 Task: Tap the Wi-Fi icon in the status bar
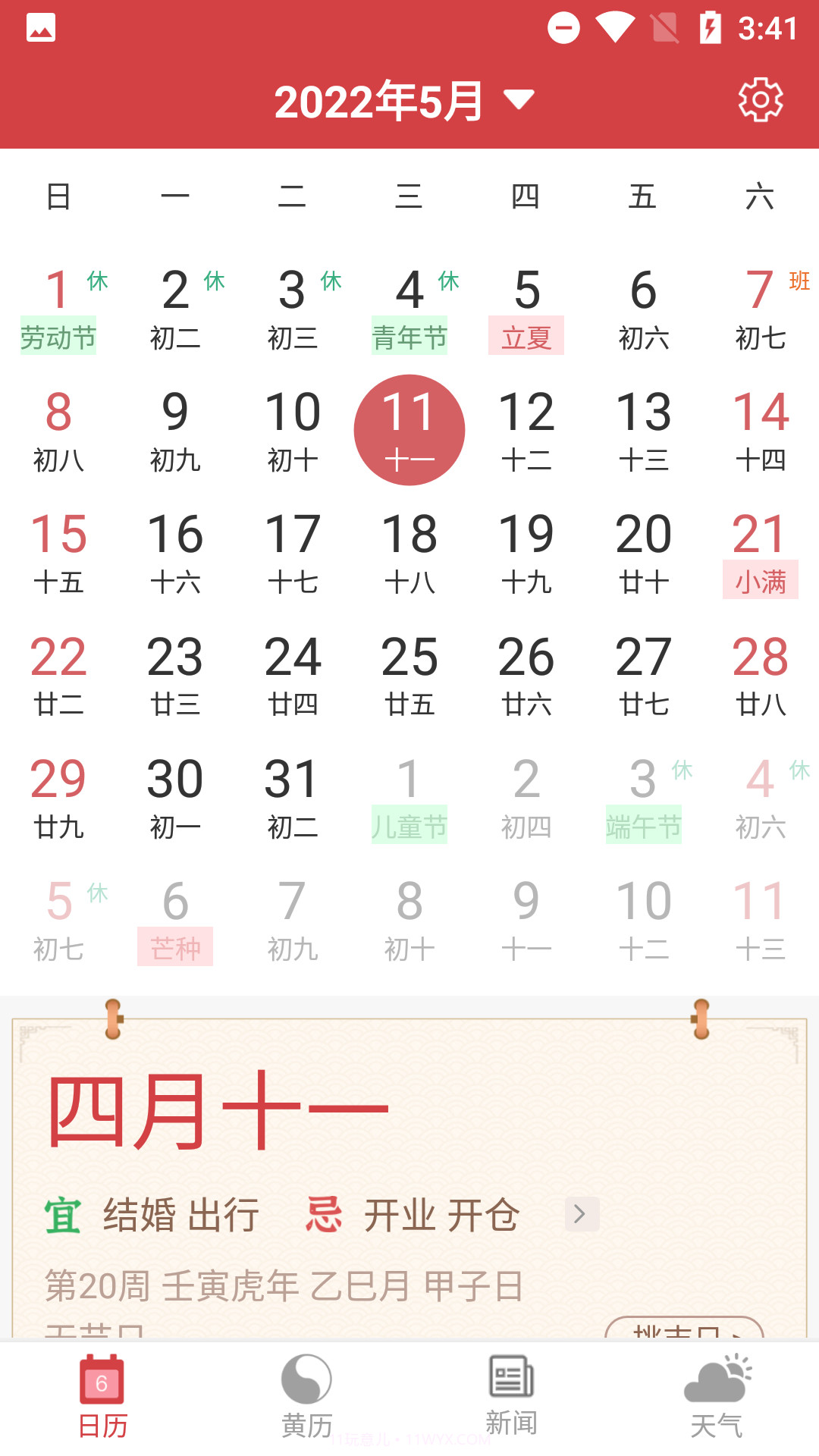coord(611,29)
